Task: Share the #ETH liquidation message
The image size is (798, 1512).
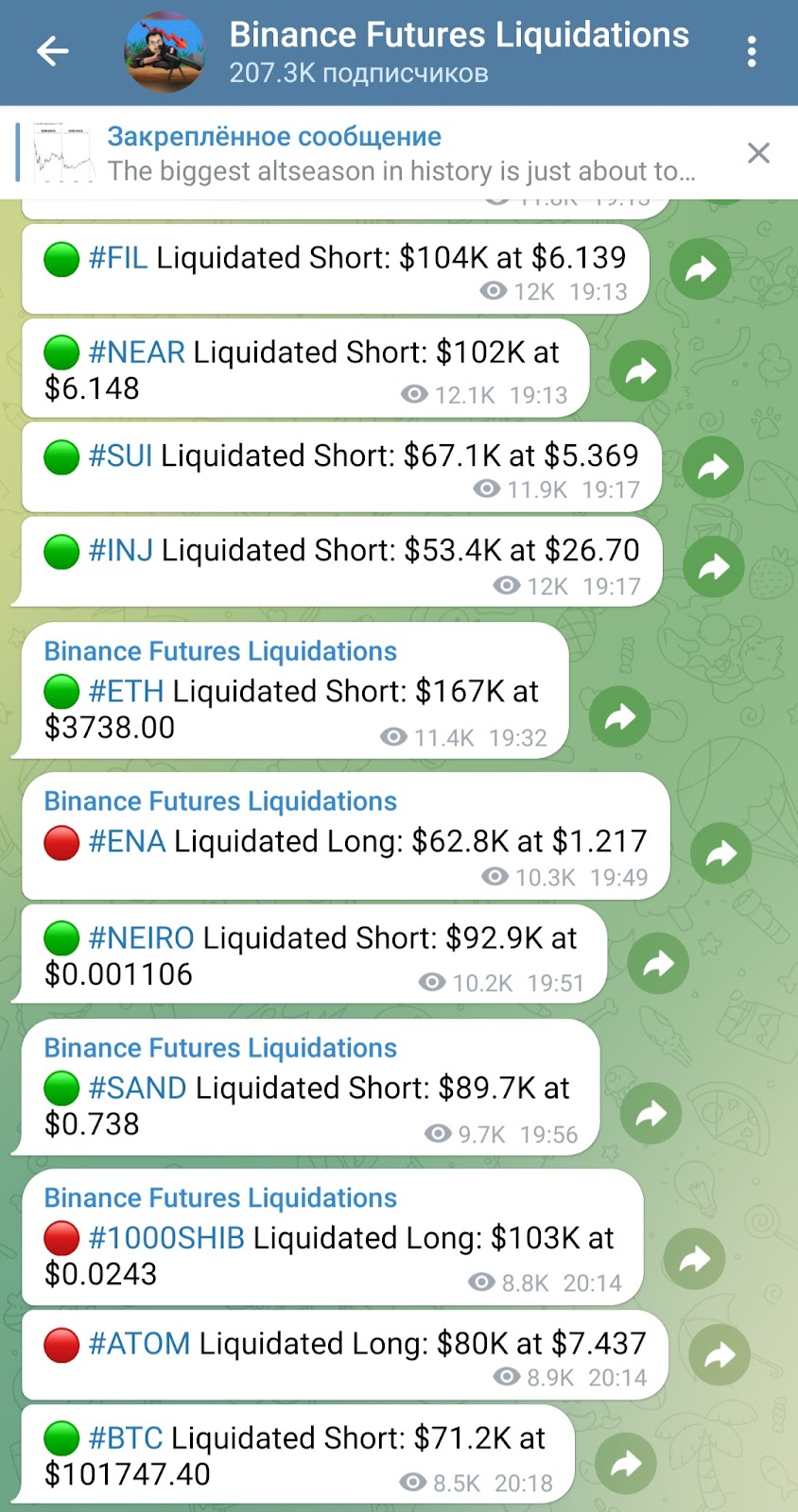Action: [620, 717]
